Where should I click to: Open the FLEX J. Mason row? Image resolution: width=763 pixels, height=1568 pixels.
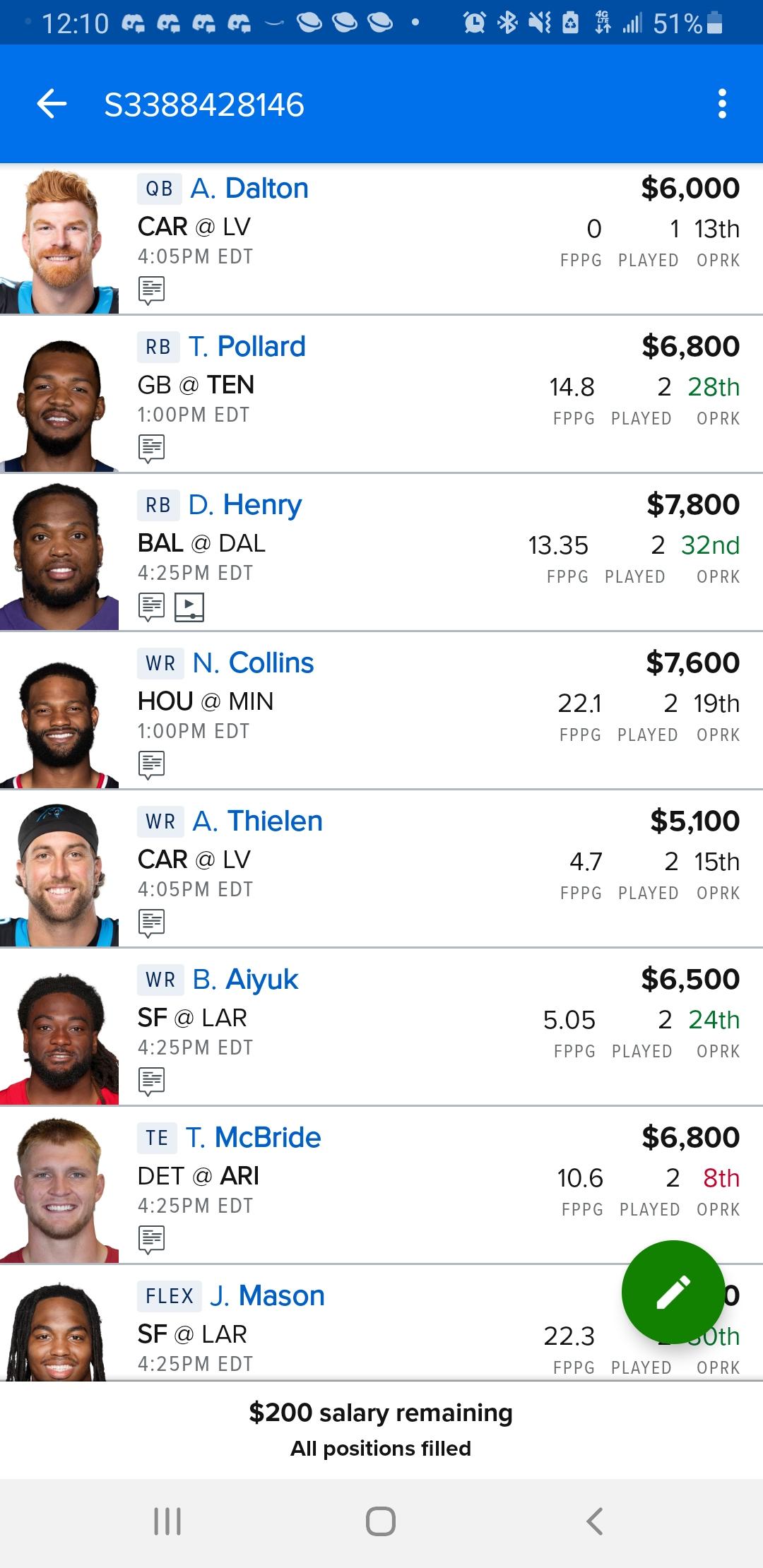[x=381, y=1323]
